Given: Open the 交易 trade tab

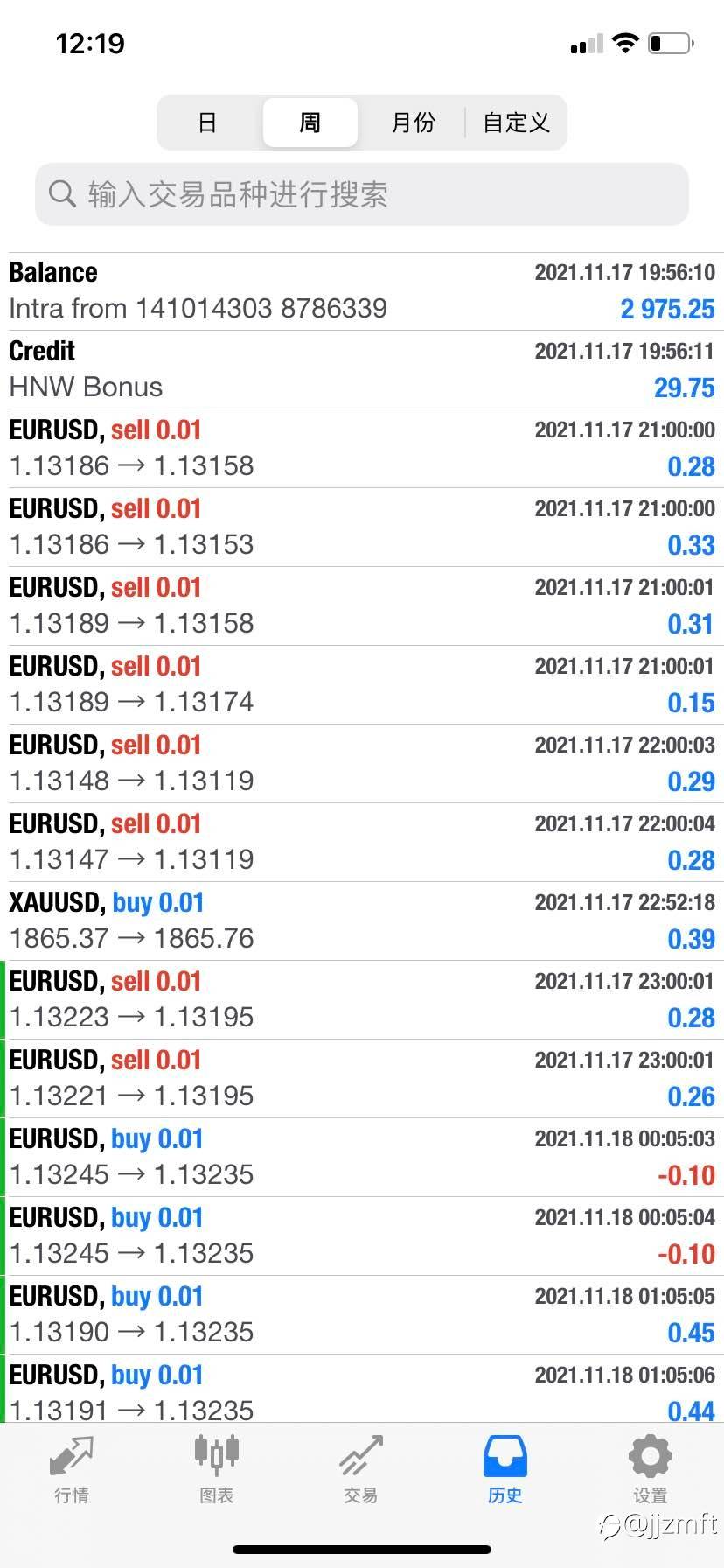Looking at the screenshot, I should 361,1470.
